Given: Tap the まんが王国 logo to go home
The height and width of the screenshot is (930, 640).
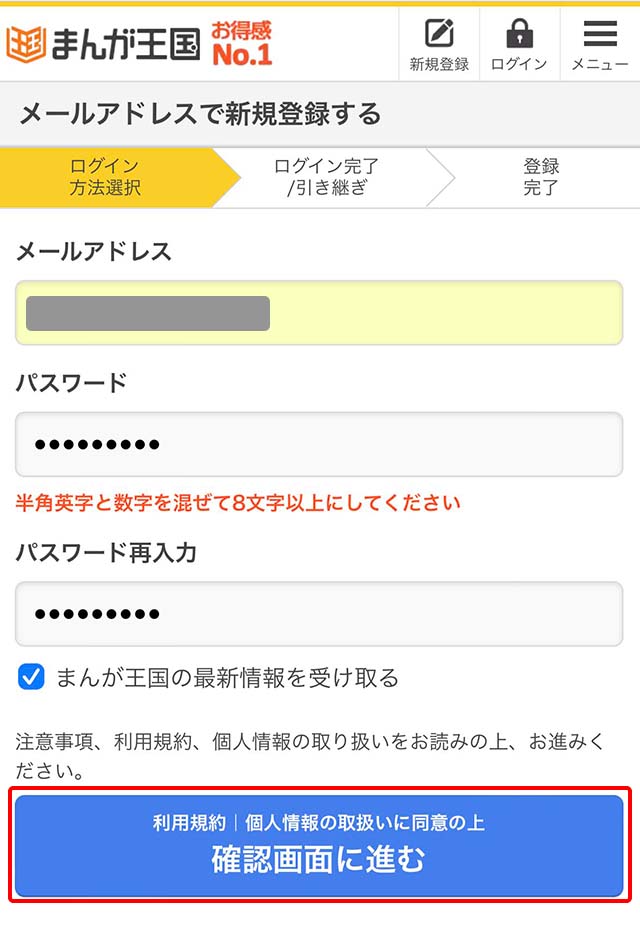Looking at the screenshot, I should click(104, 43).
